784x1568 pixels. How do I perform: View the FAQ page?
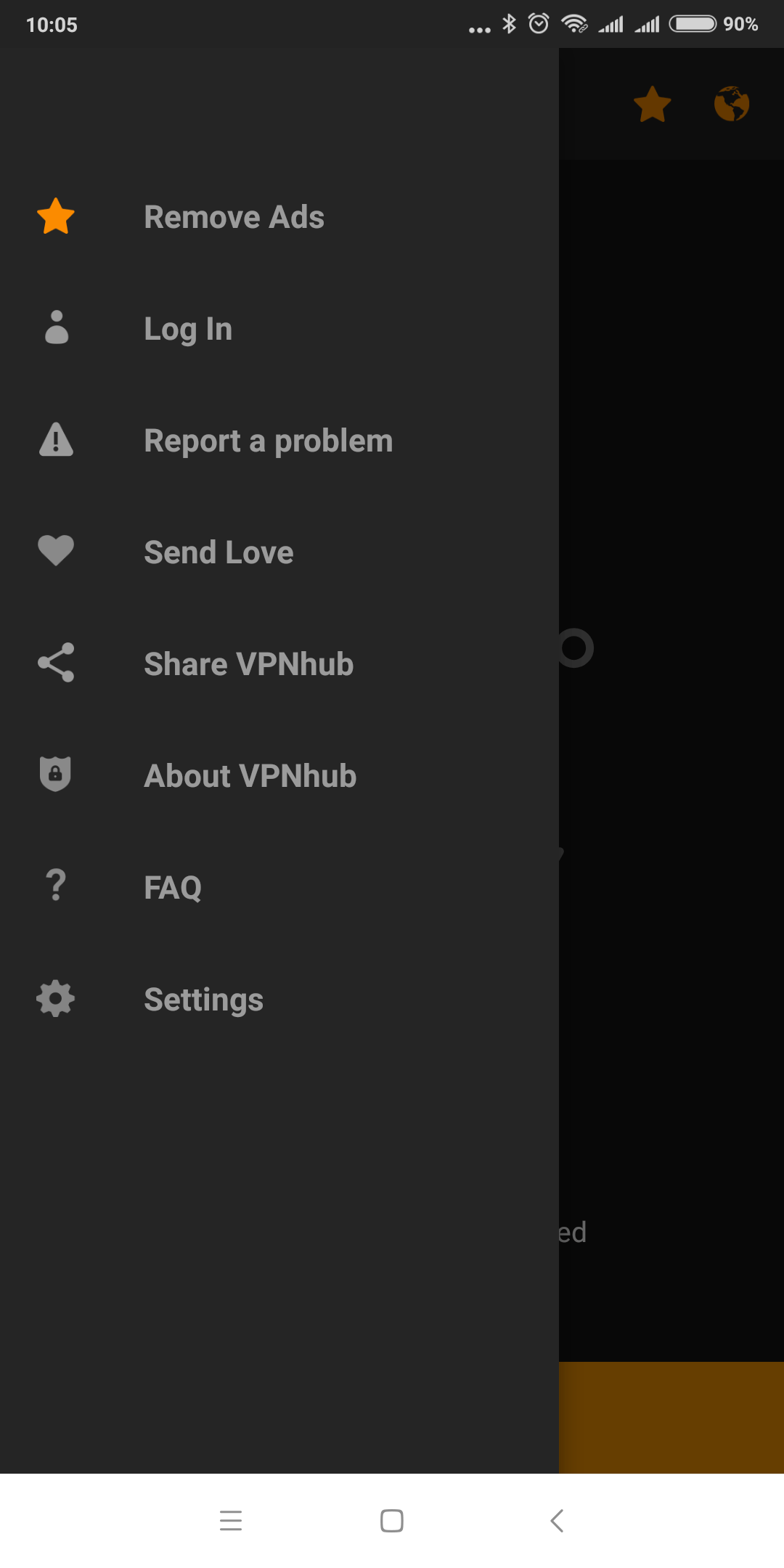(x=279, y=888)
